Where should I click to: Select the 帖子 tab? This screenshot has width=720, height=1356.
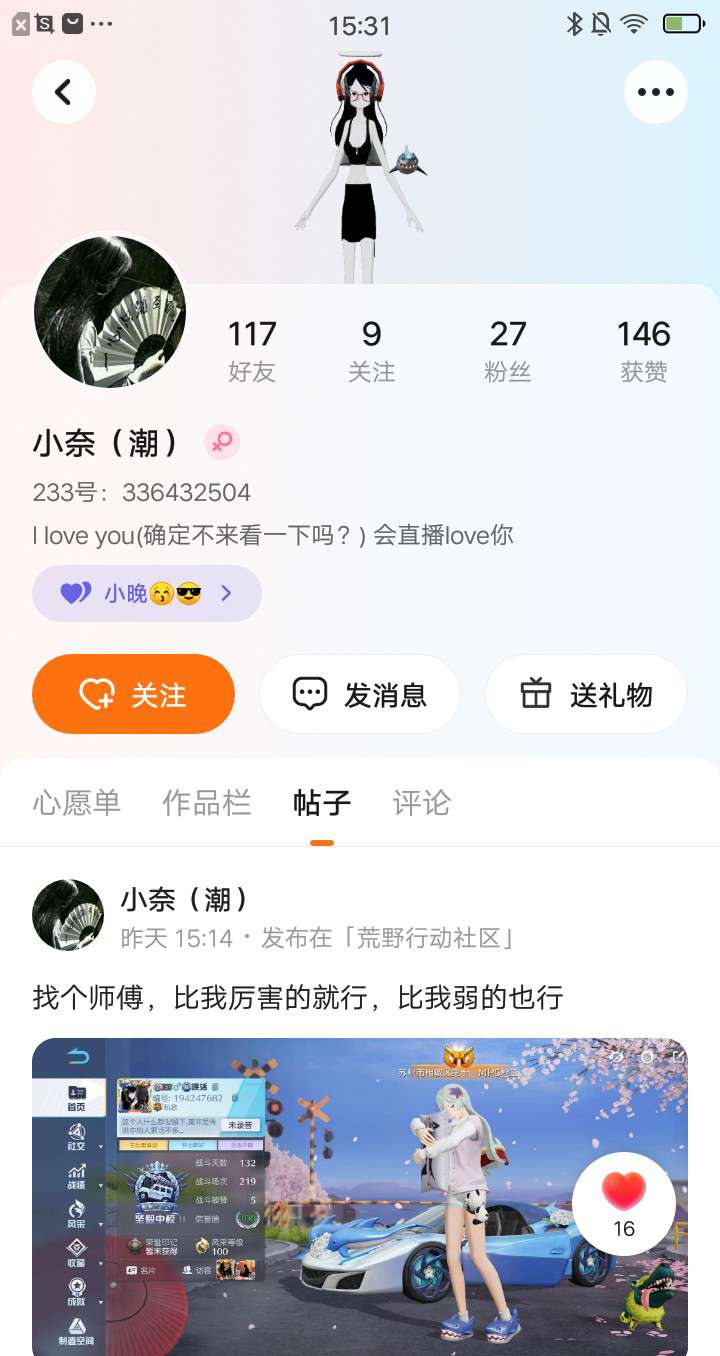coord(322,803)
